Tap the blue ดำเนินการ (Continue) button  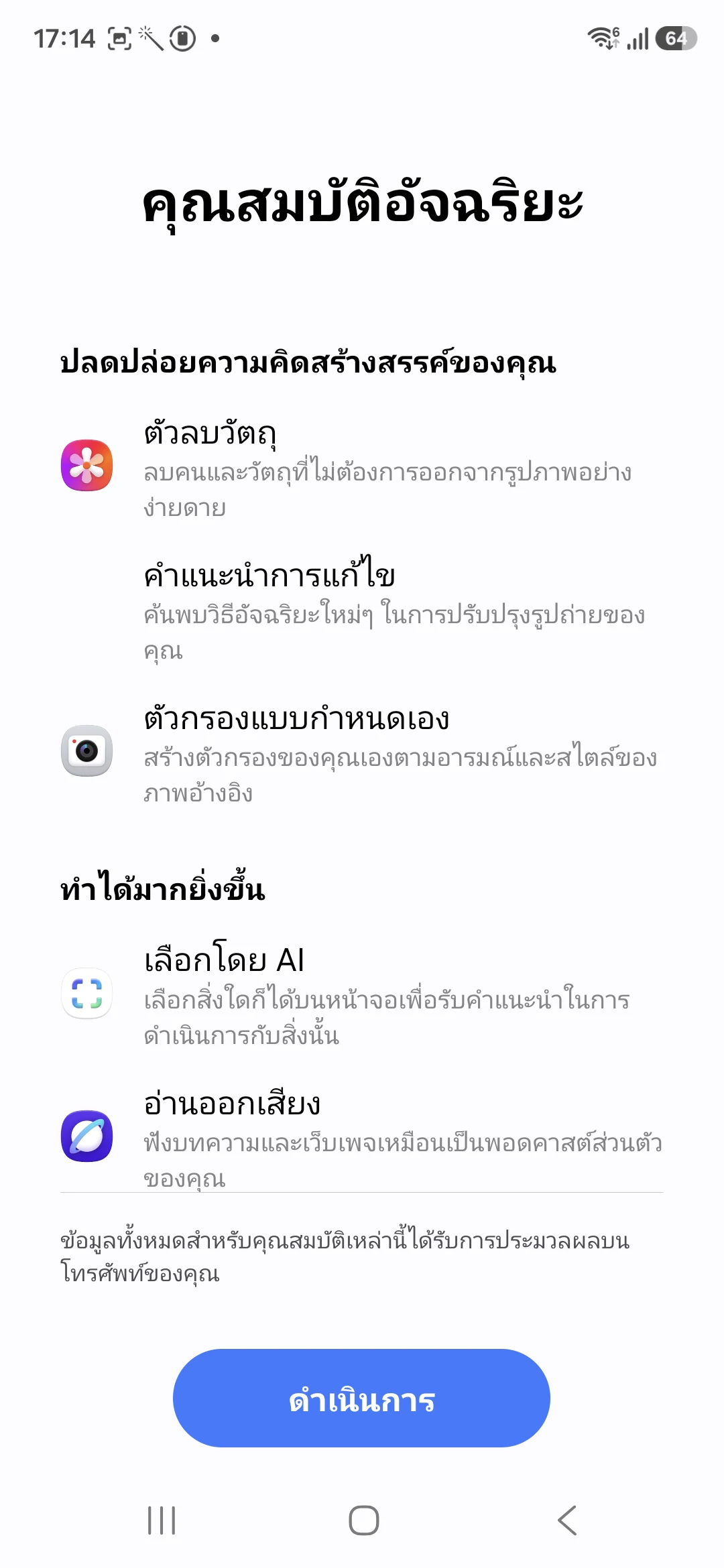(x=361, y=1398)
